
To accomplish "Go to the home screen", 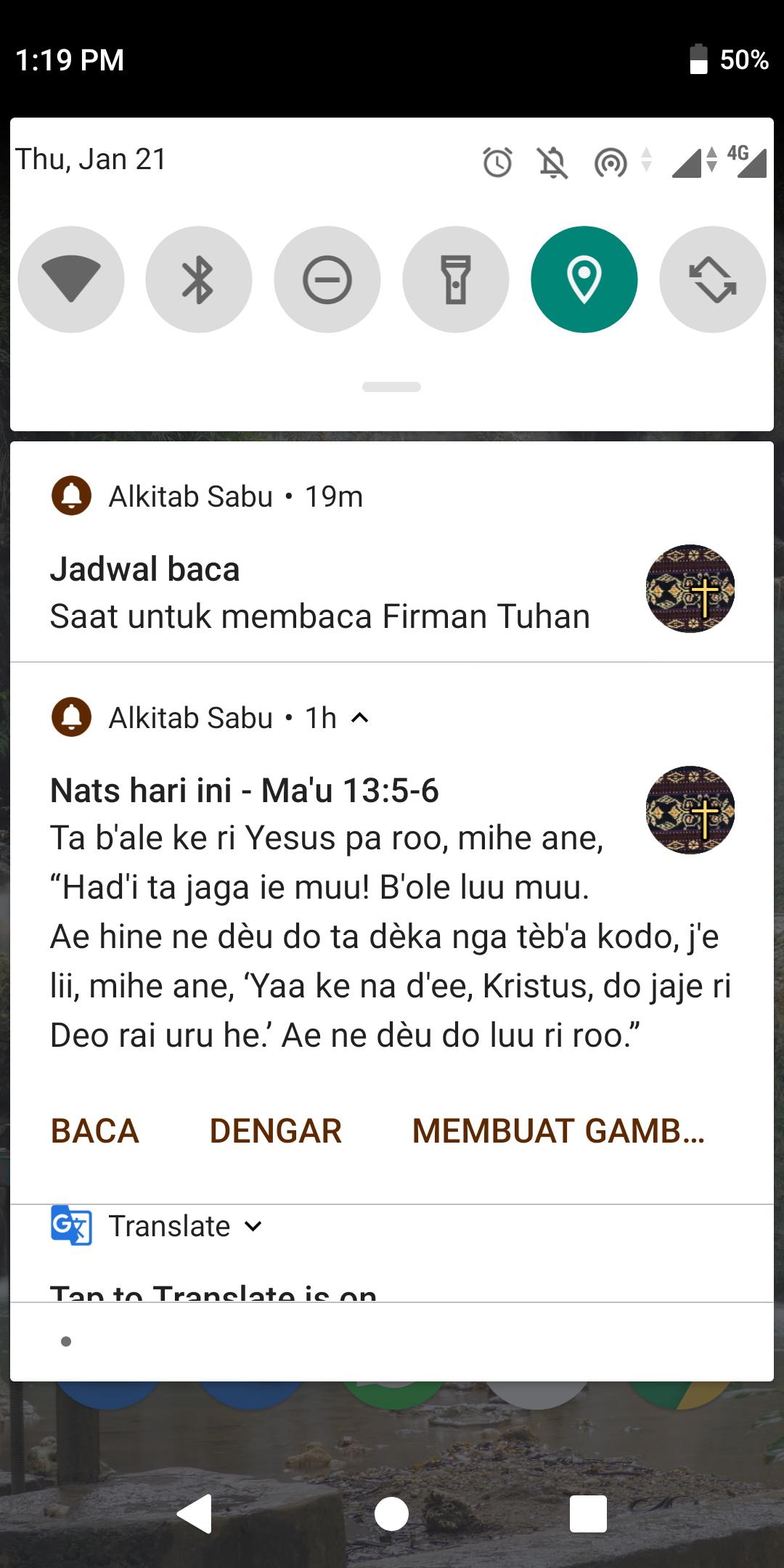I will click(x=391, y=1514).
